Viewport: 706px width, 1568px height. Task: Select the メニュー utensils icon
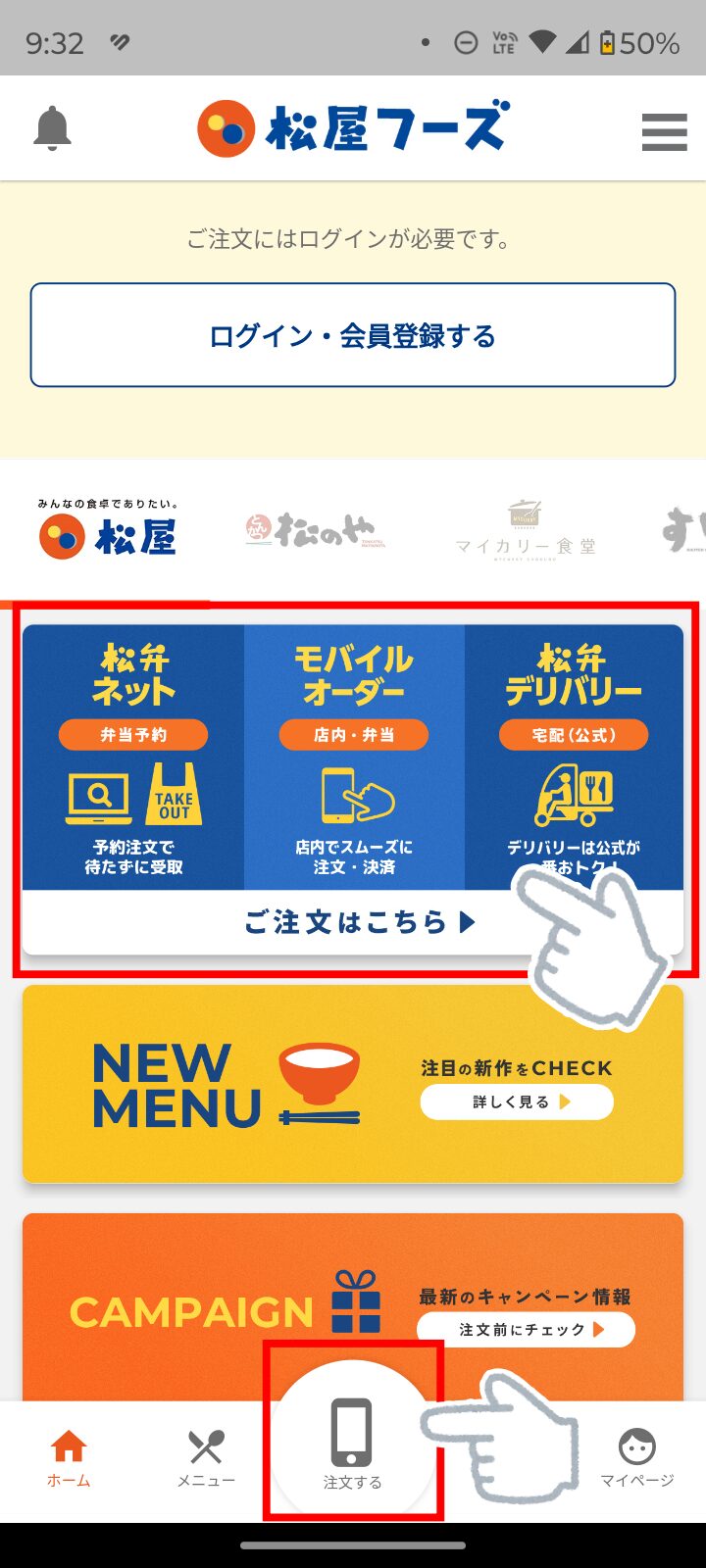pos(205,1440)
